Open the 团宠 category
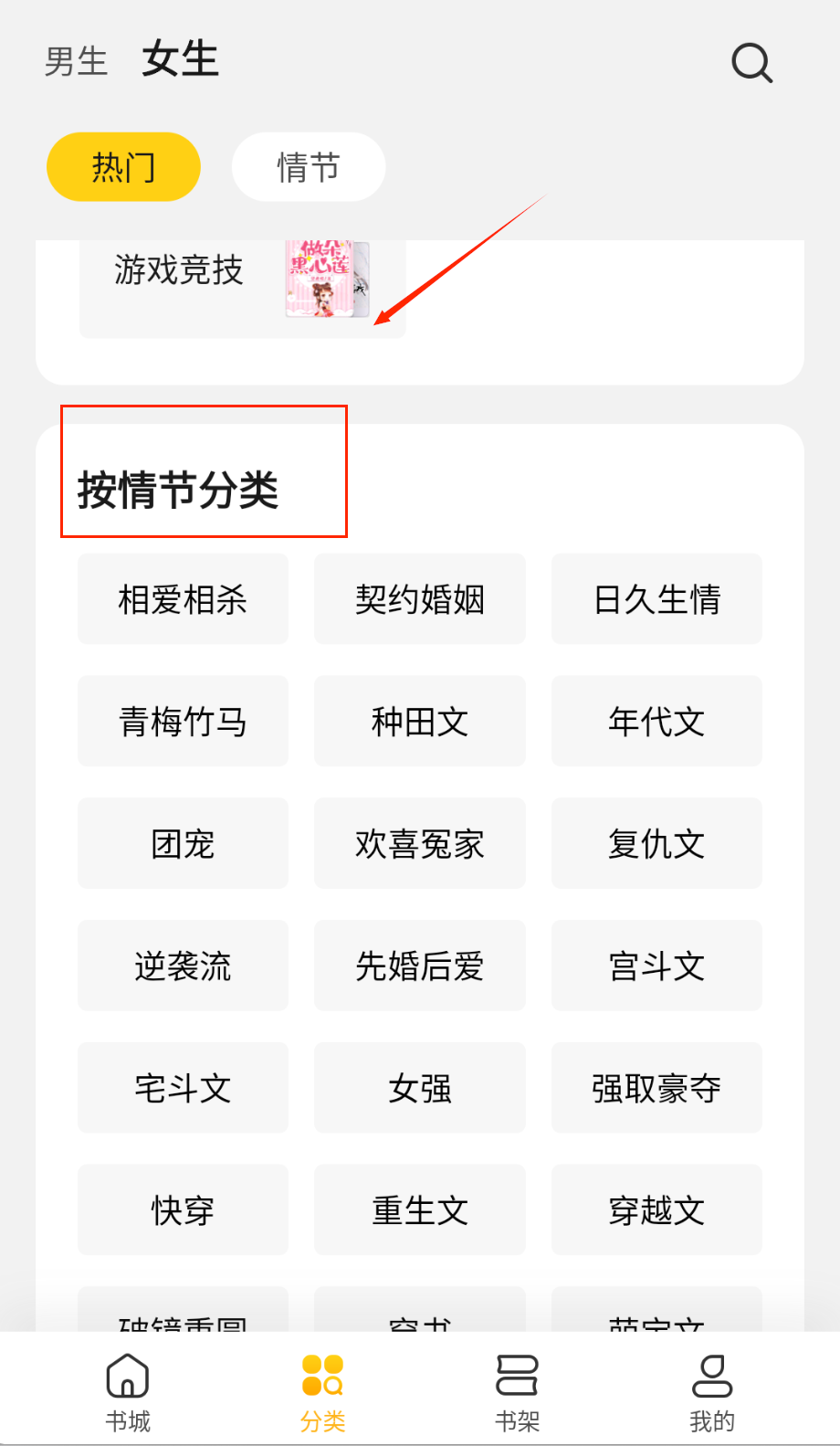The height and width of the screenshot is (1446, 840). pos(183,843)
